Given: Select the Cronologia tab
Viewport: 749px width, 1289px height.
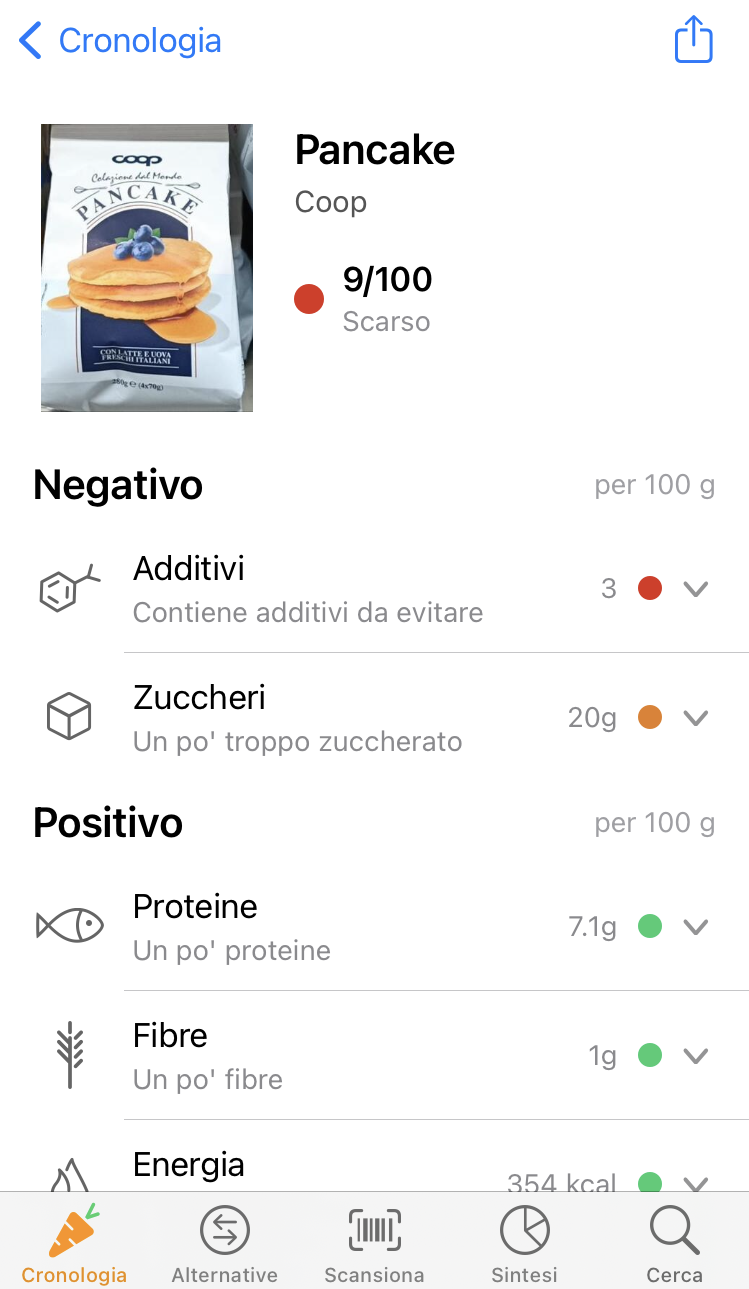Looking at the screenshot, I should point(74,1243).
